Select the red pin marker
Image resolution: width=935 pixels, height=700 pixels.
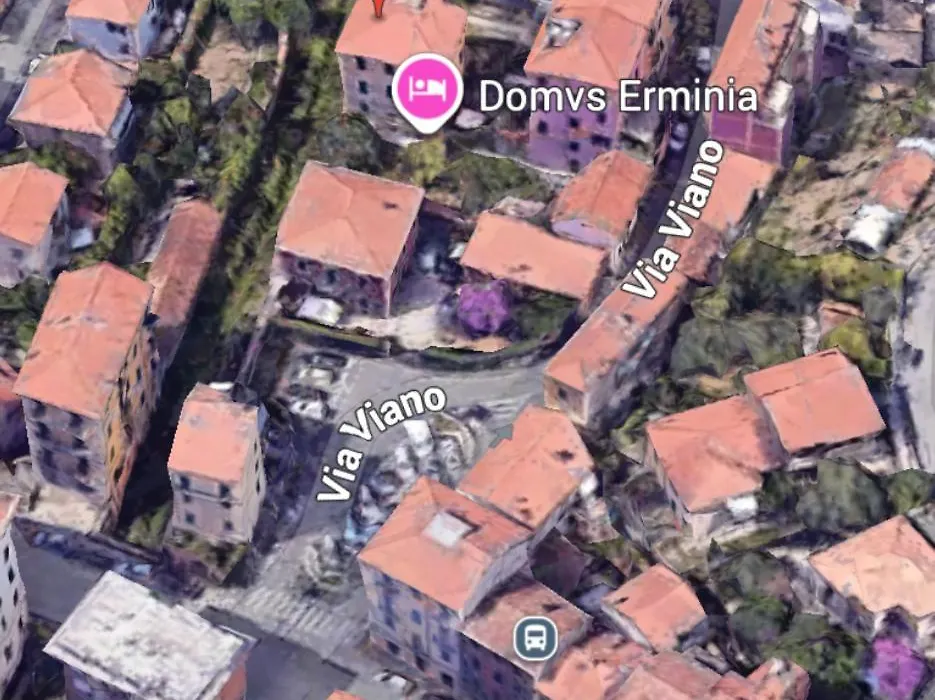click(x=378, y=6)
